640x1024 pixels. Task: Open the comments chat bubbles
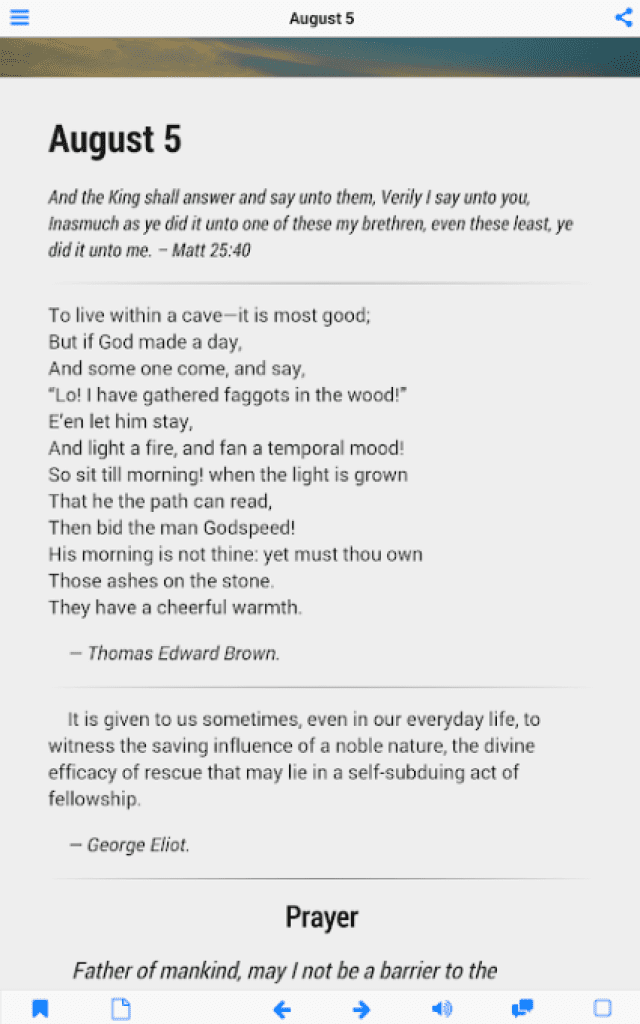[x=522, y=1008]
